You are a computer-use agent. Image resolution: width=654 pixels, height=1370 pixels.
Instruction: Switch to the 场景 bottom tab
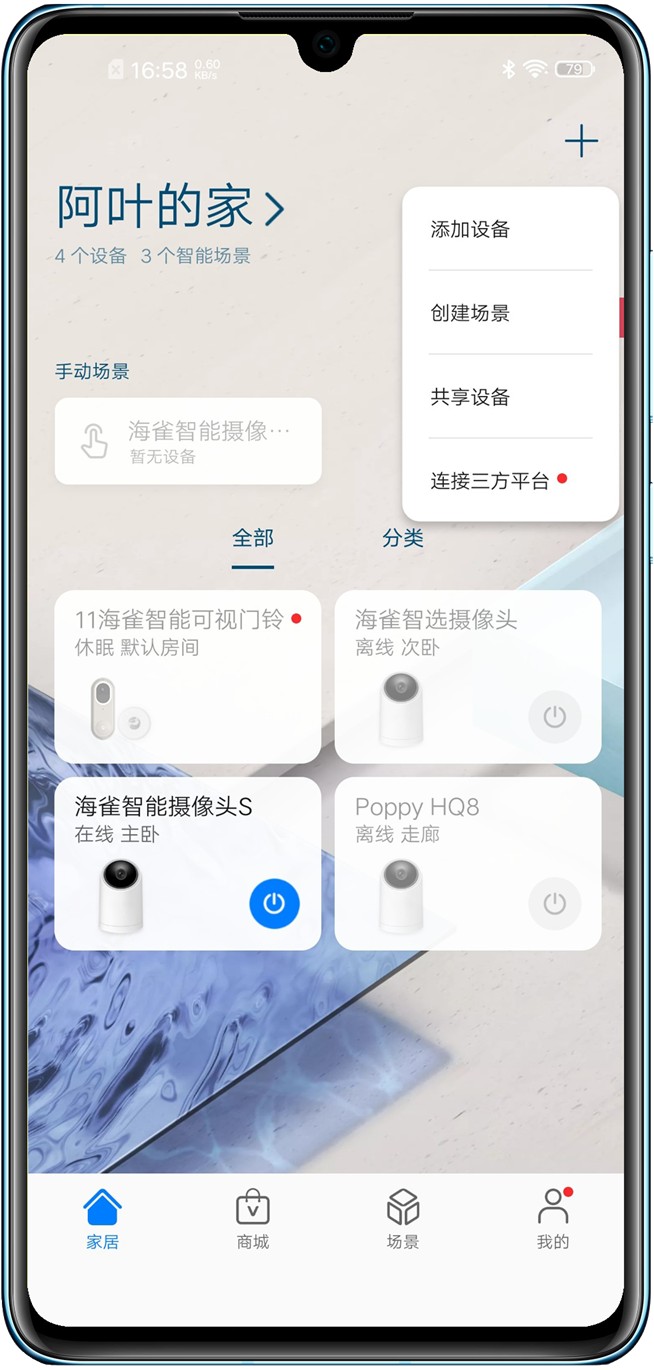coord(403,1219)
